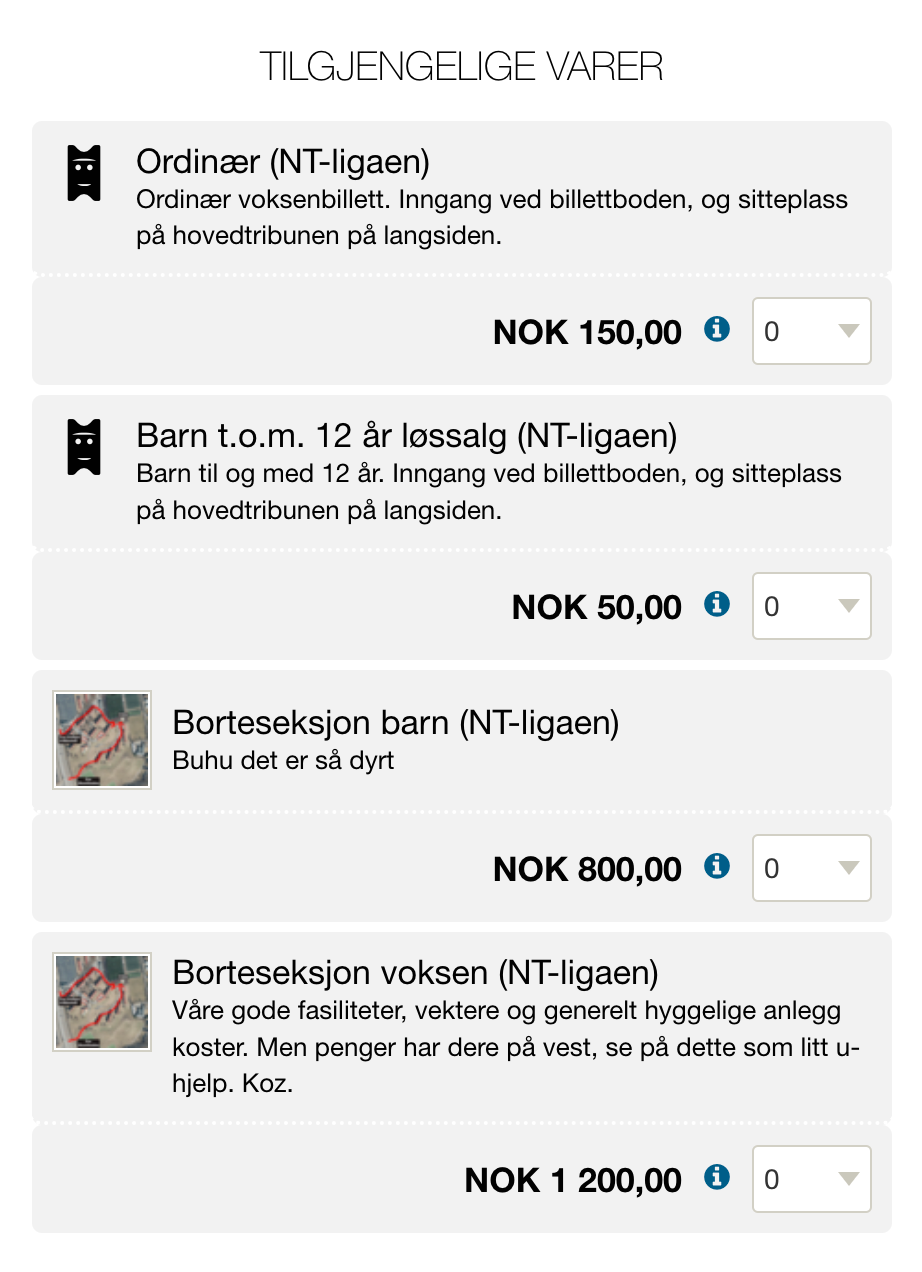Expand the Borteseksjon voksen quantity selector
Image resolution: width=922 pixels, height=1272 pixels.
[x=811, y=1179]
